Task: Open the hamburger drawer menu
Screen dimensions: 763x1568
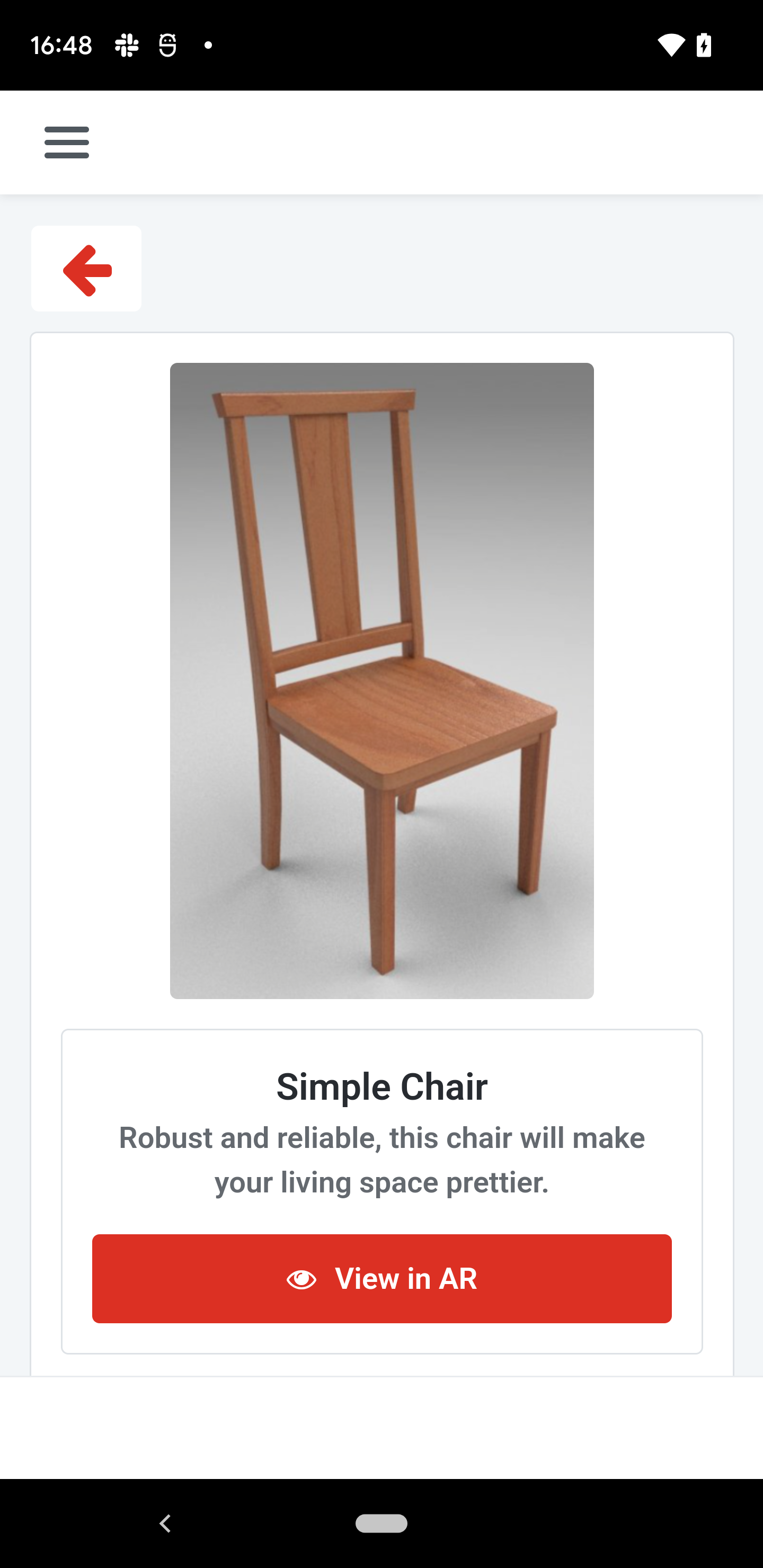Action: pyautogui.click(x=67, y=142)
